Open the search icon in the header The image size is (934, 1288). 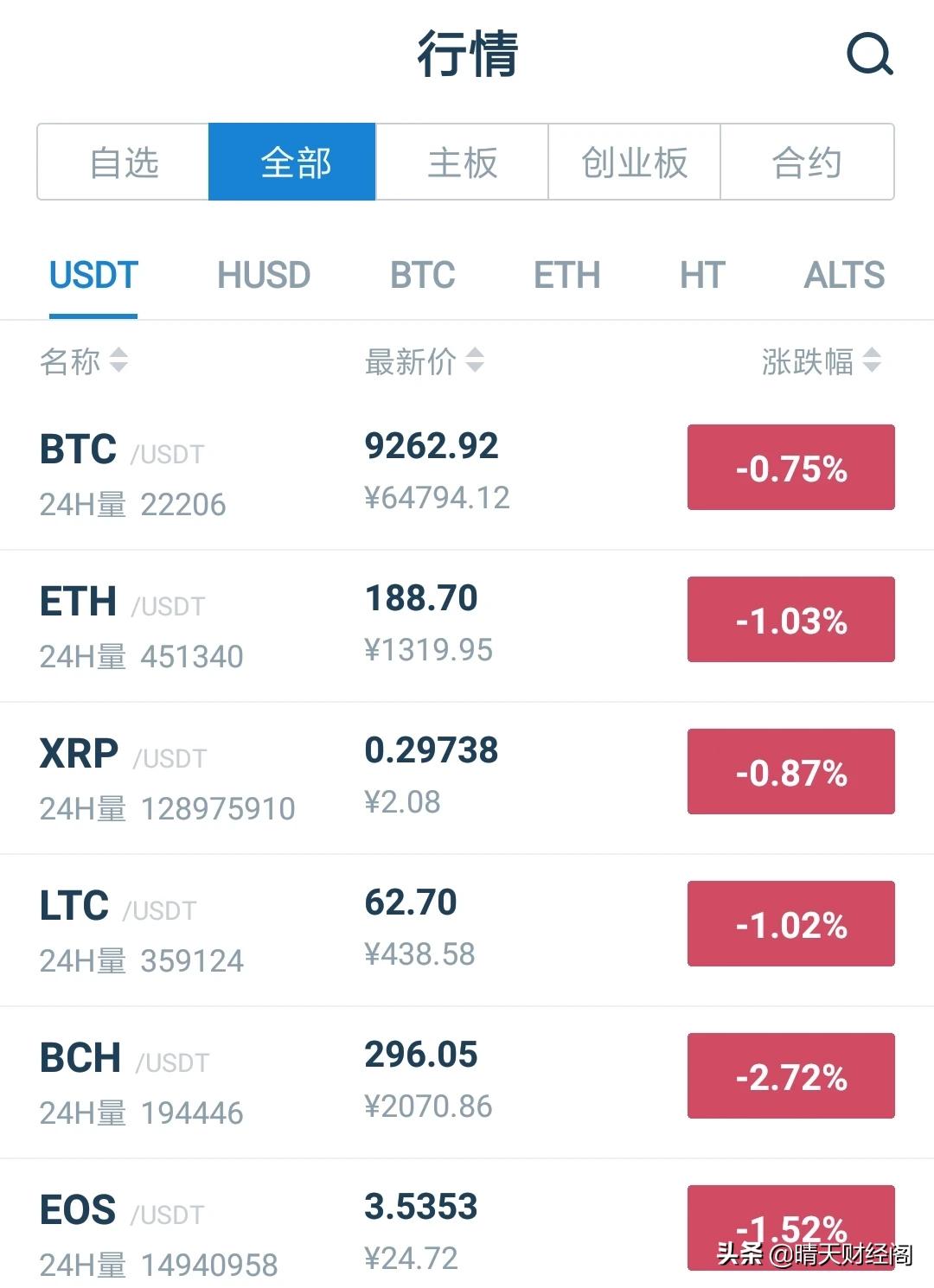pyautogui.click(x=869, y=54)
